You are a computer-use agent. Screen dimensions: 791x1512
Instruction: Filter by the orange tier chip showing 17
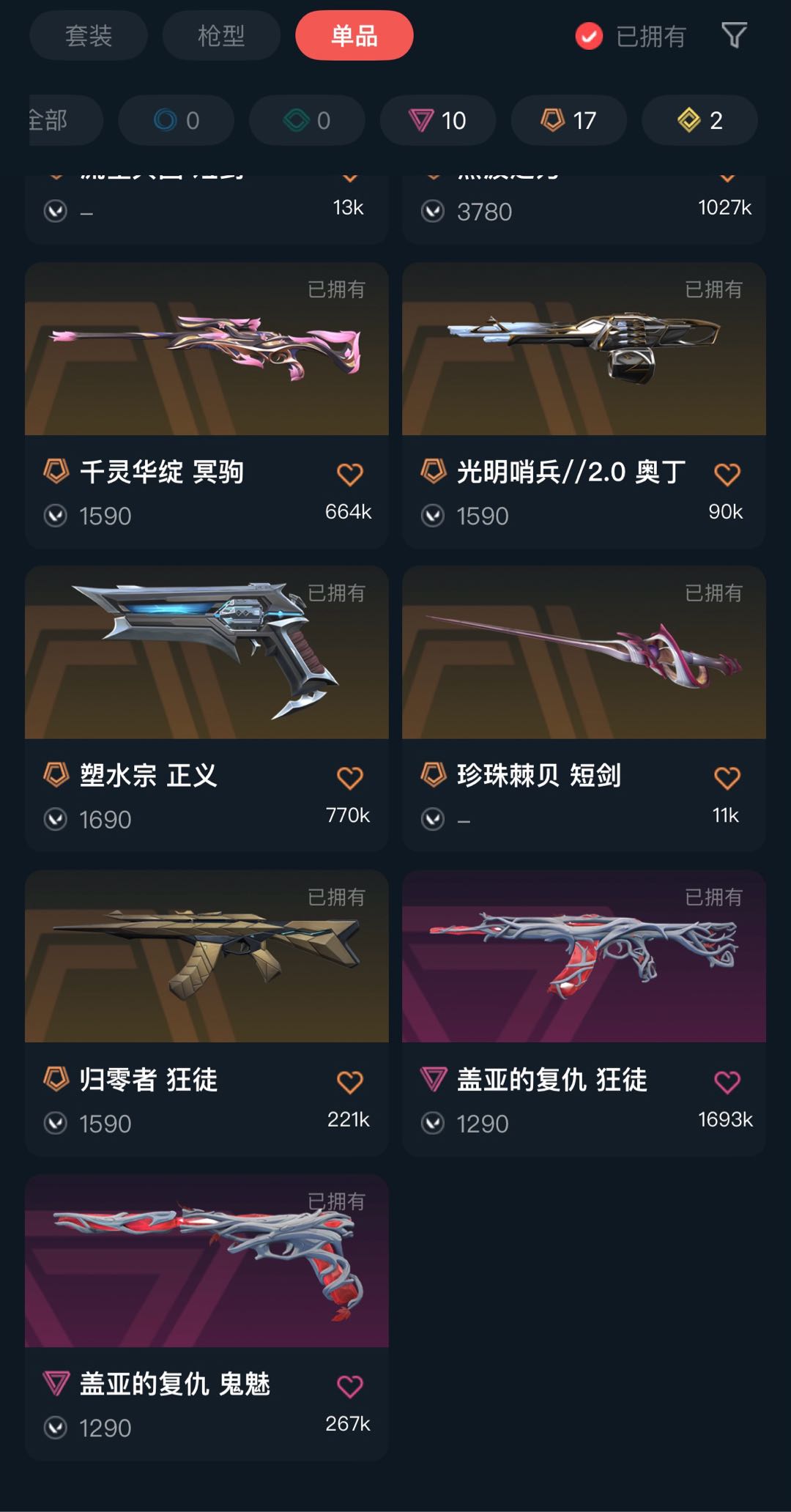568,120
